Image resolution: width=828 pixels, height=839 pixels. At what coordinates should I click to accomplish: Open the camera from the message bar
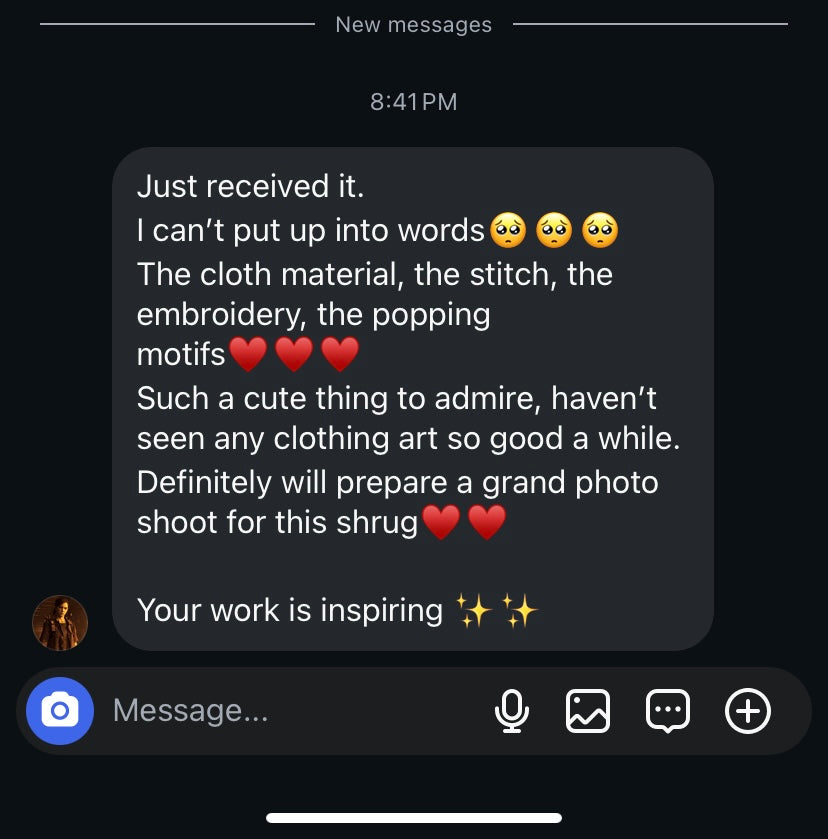pos(60,711)
